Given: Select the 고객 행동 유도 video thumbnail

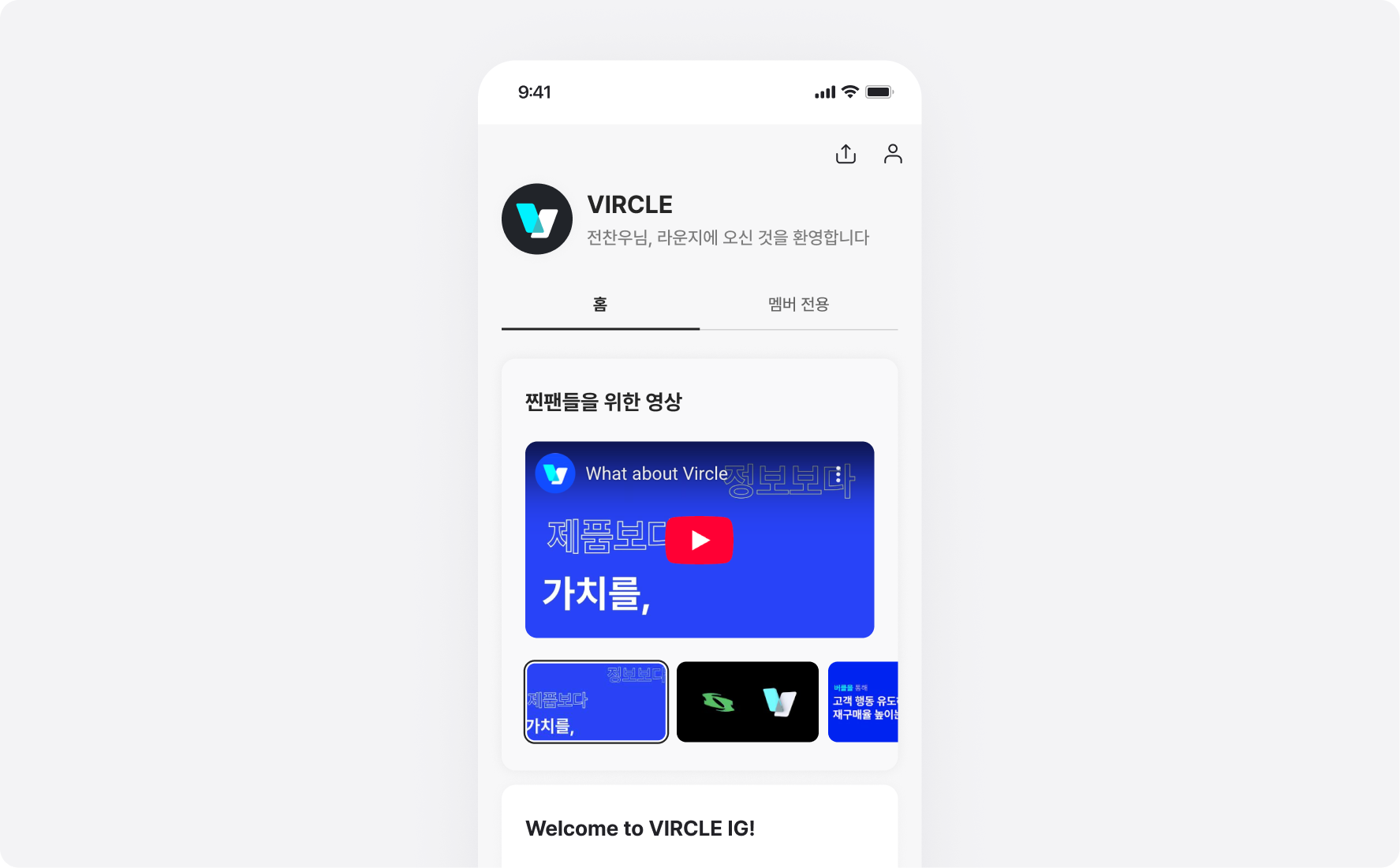Looking at the screenshot, I should 863,702.
